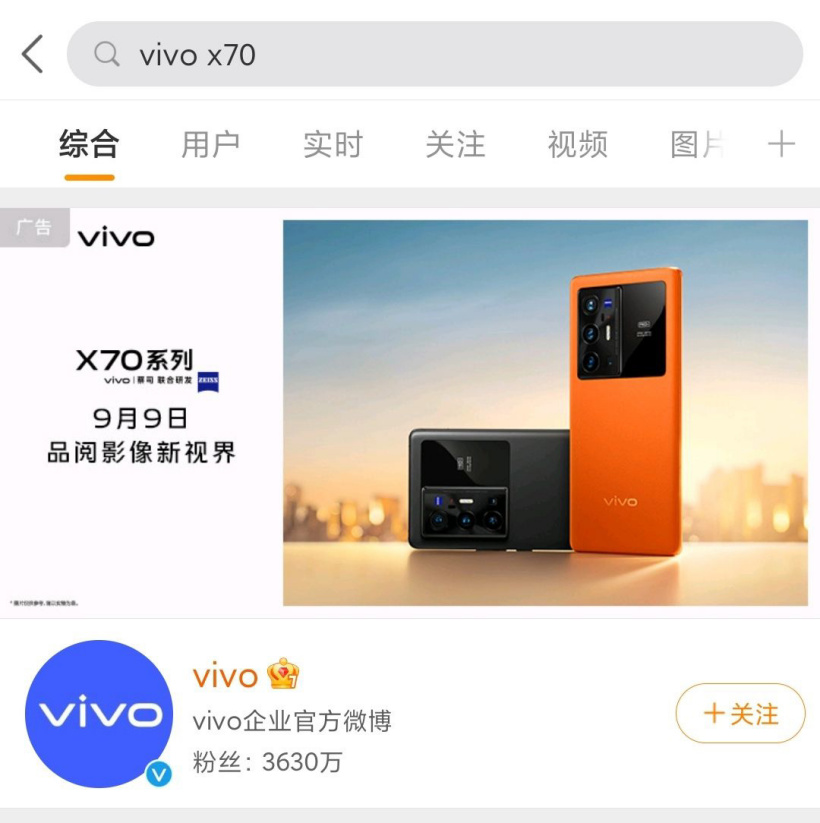Switch to the 实时 tab
This screenshot has width=820, height=823.
click(332, 145)
